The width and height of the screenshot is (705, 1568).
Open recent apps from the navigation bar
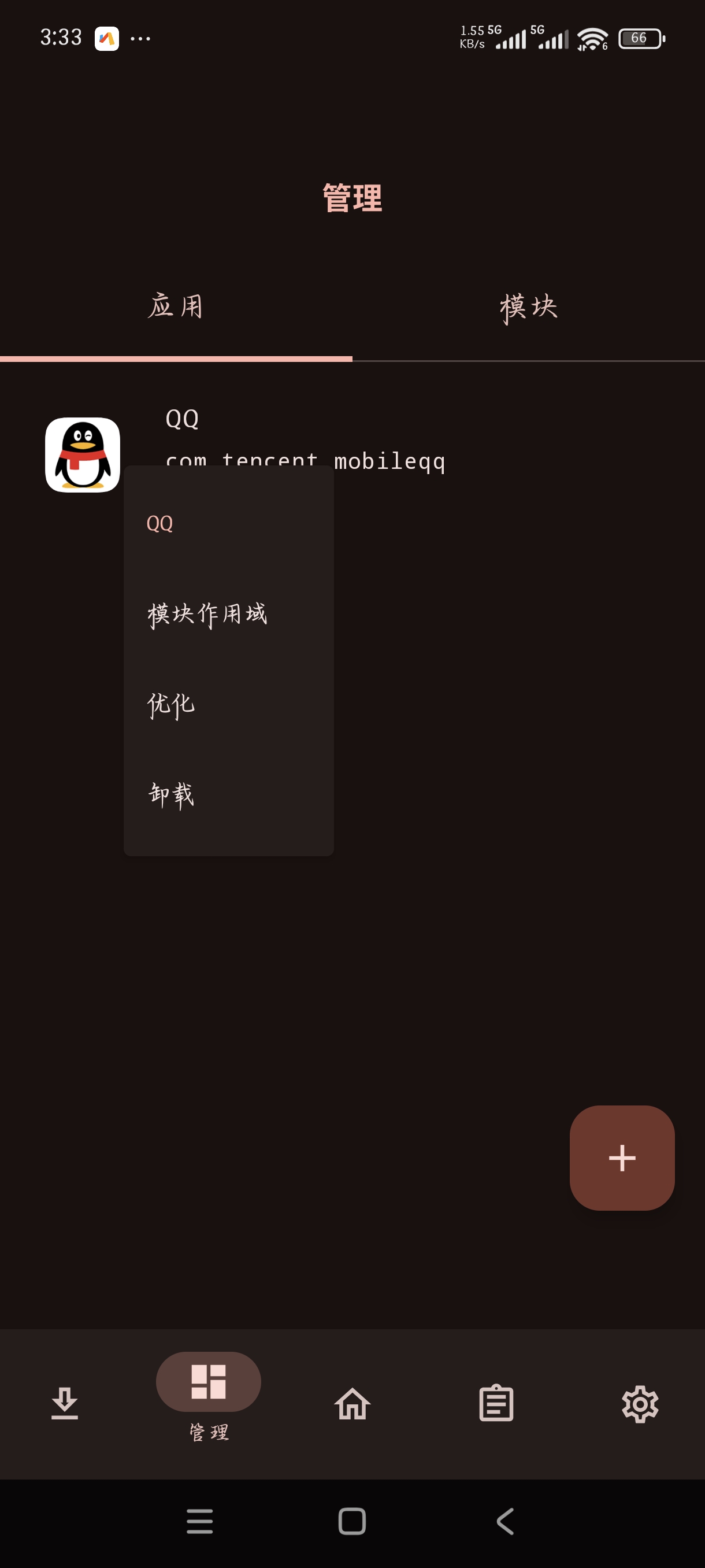[199, 1521]
